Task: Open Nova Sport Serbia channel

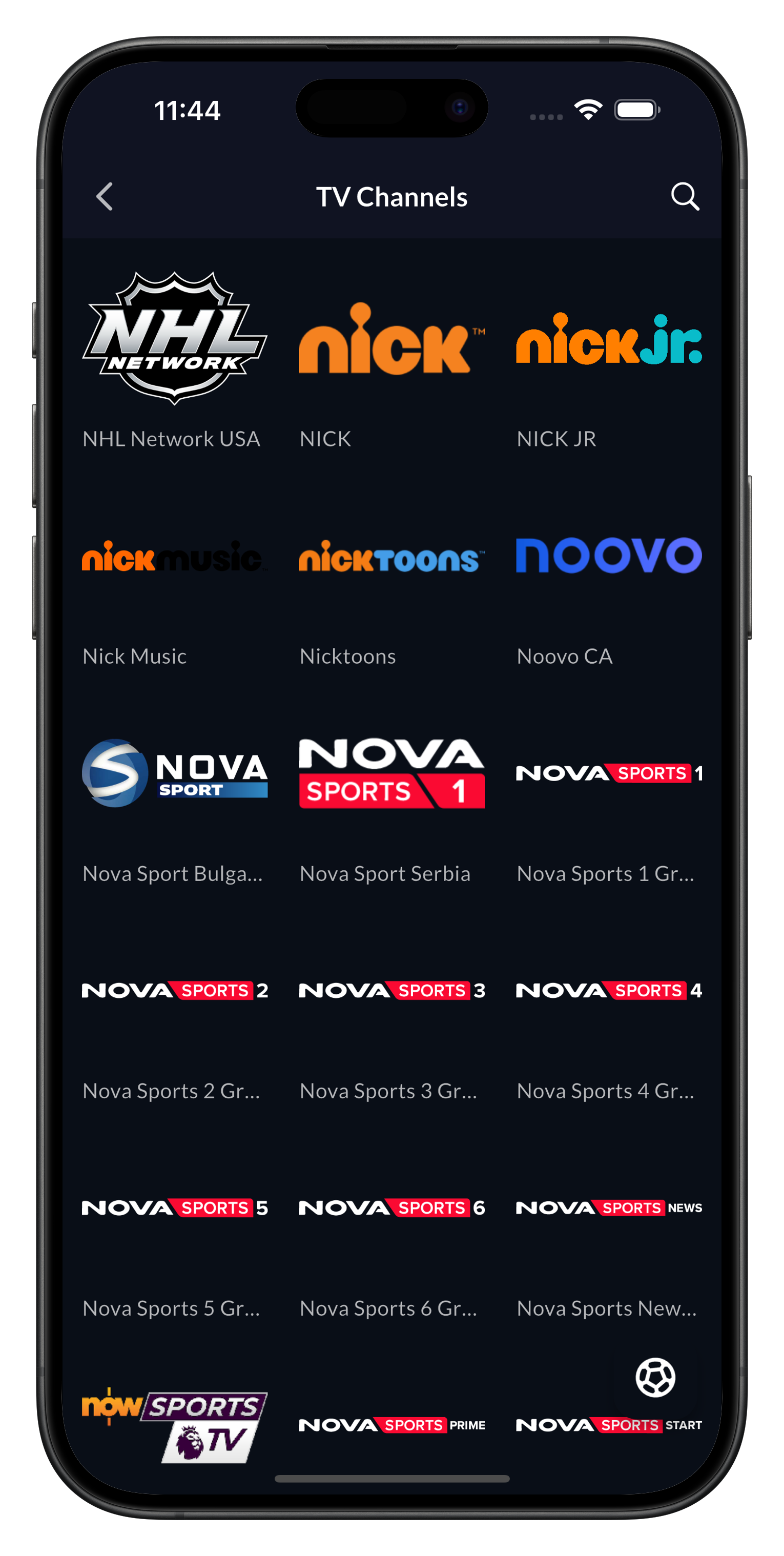Action: pyautogui.click(x=391, y=775)
